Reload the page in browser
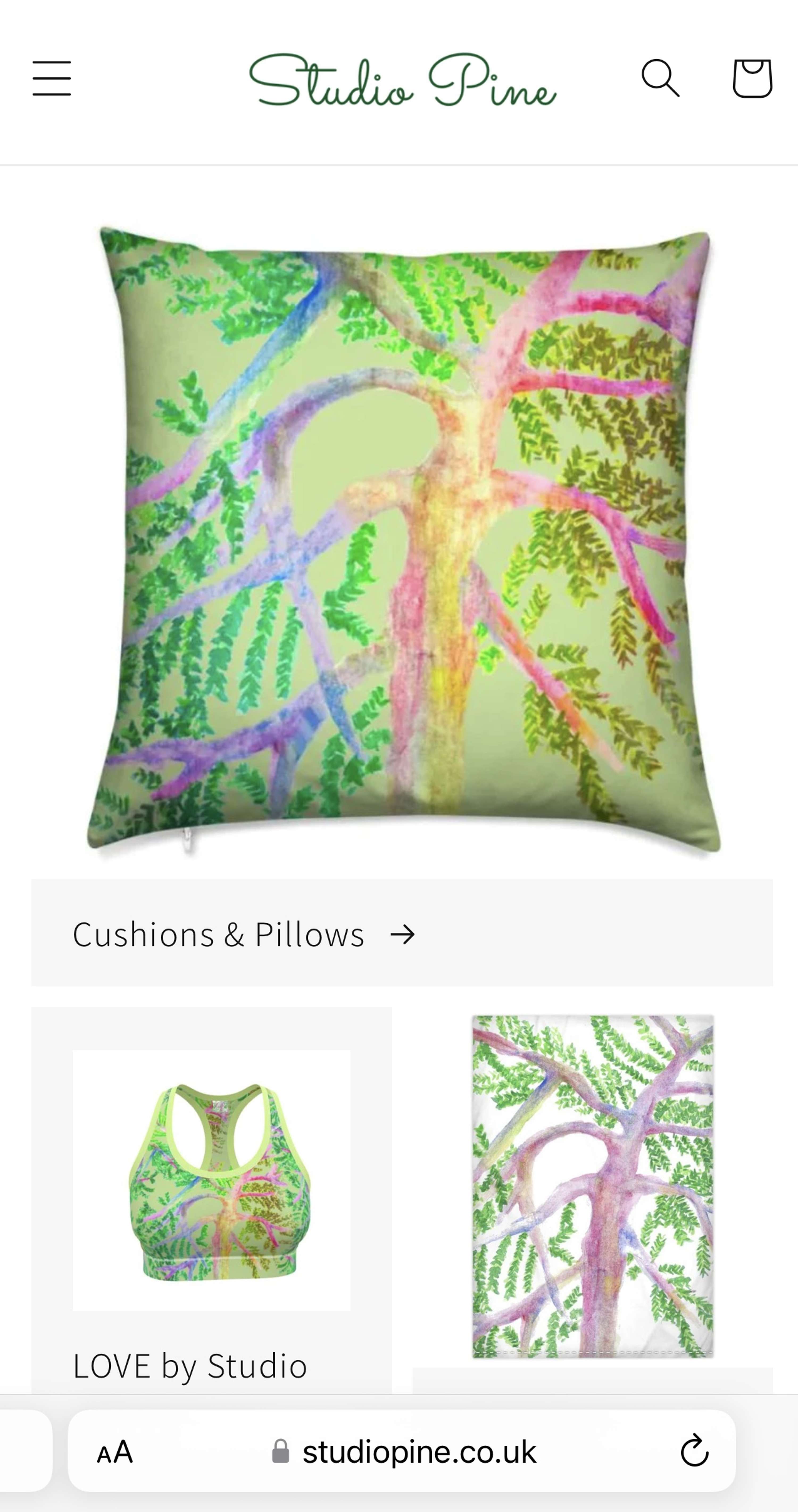 (x=694, y=1451)
